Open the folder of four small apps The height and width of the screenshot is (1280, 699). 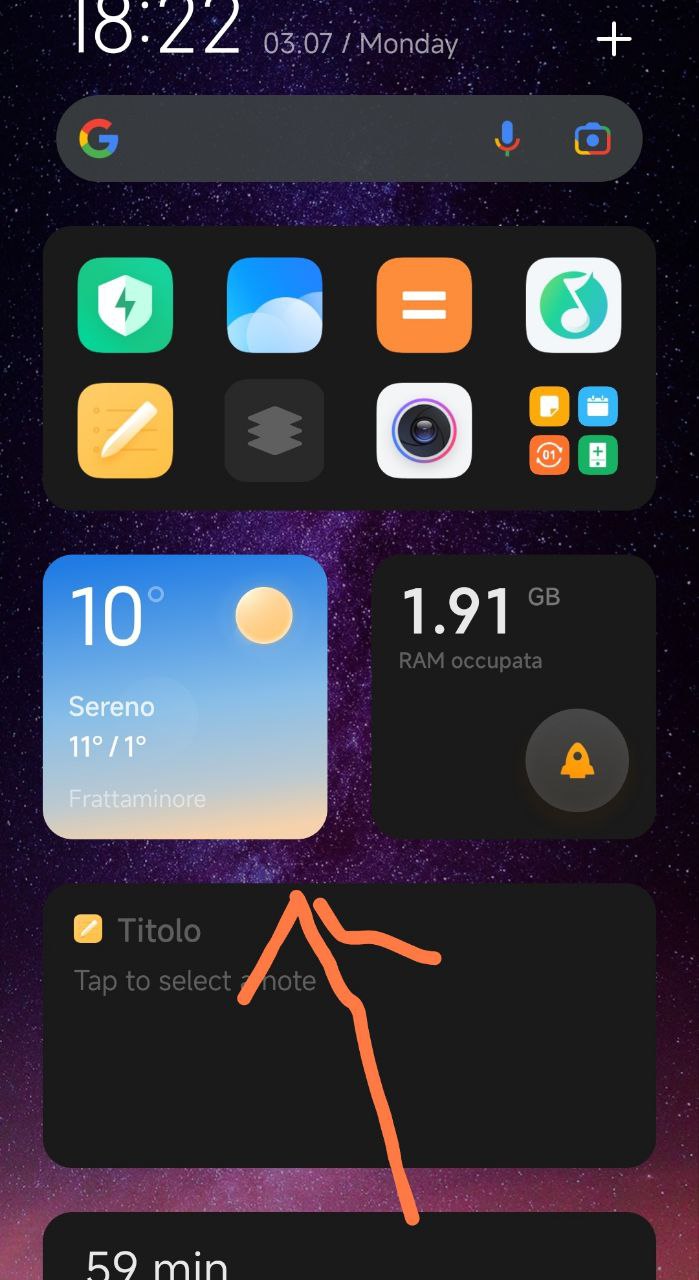pyautogui.click(x=574, y=431)
